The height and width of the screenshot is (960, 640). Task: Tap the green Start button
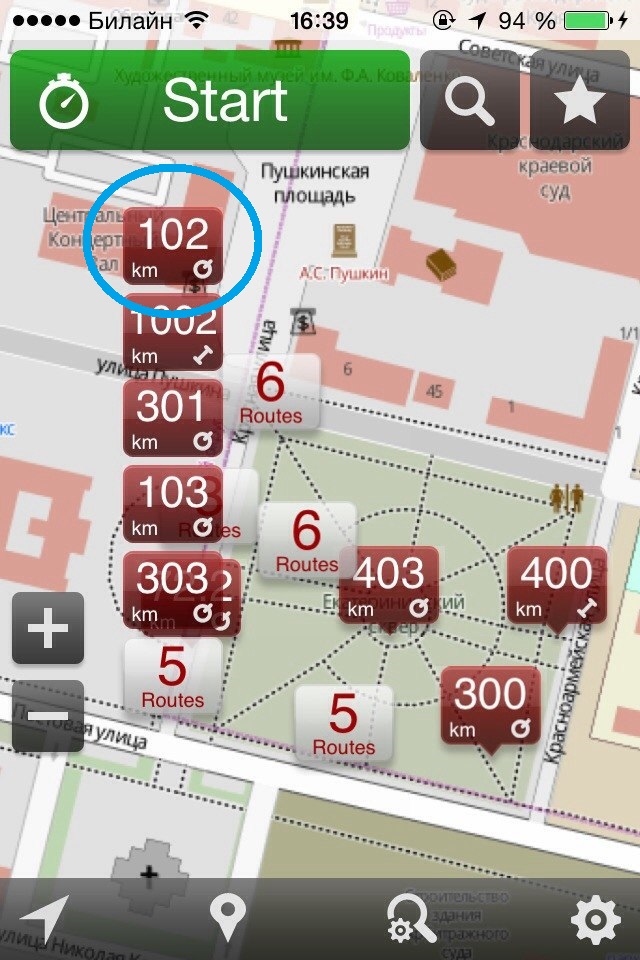[210, 100]
